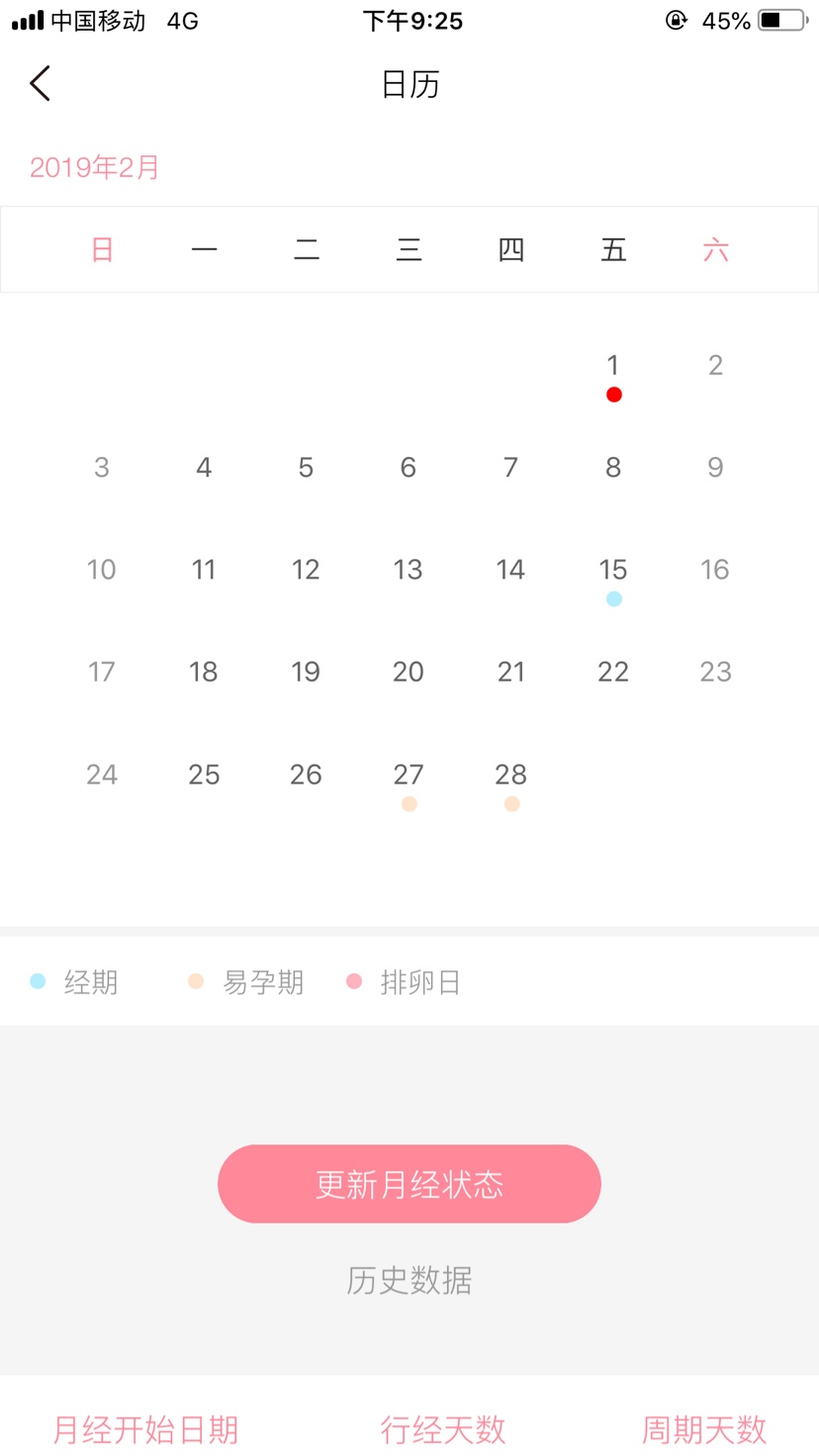Open 历史数据 history records

(x=409, y=1280)
